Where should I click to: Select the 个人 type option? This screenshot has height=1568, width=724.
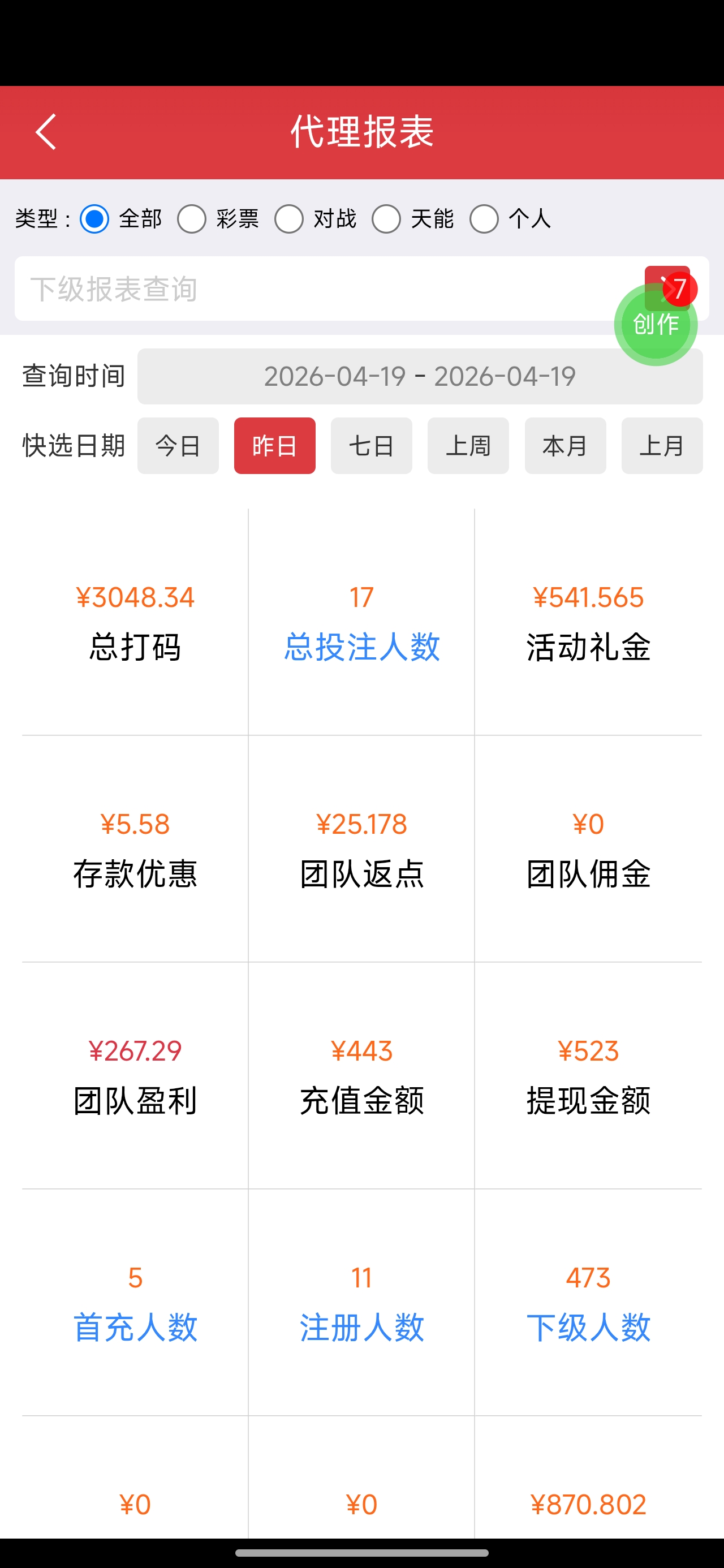[484, 219]
